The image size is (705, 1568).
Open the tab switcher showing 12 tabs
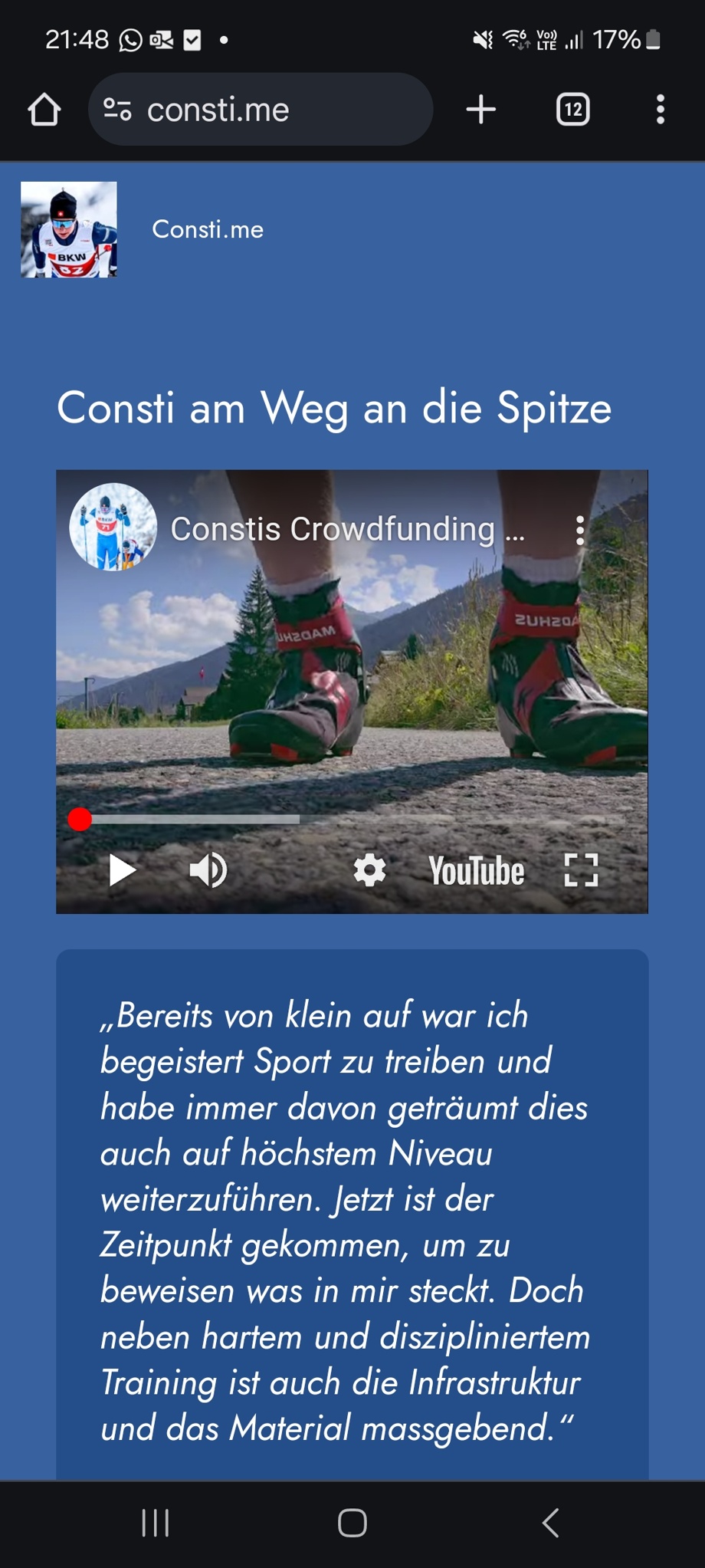(x=572, y=110)
